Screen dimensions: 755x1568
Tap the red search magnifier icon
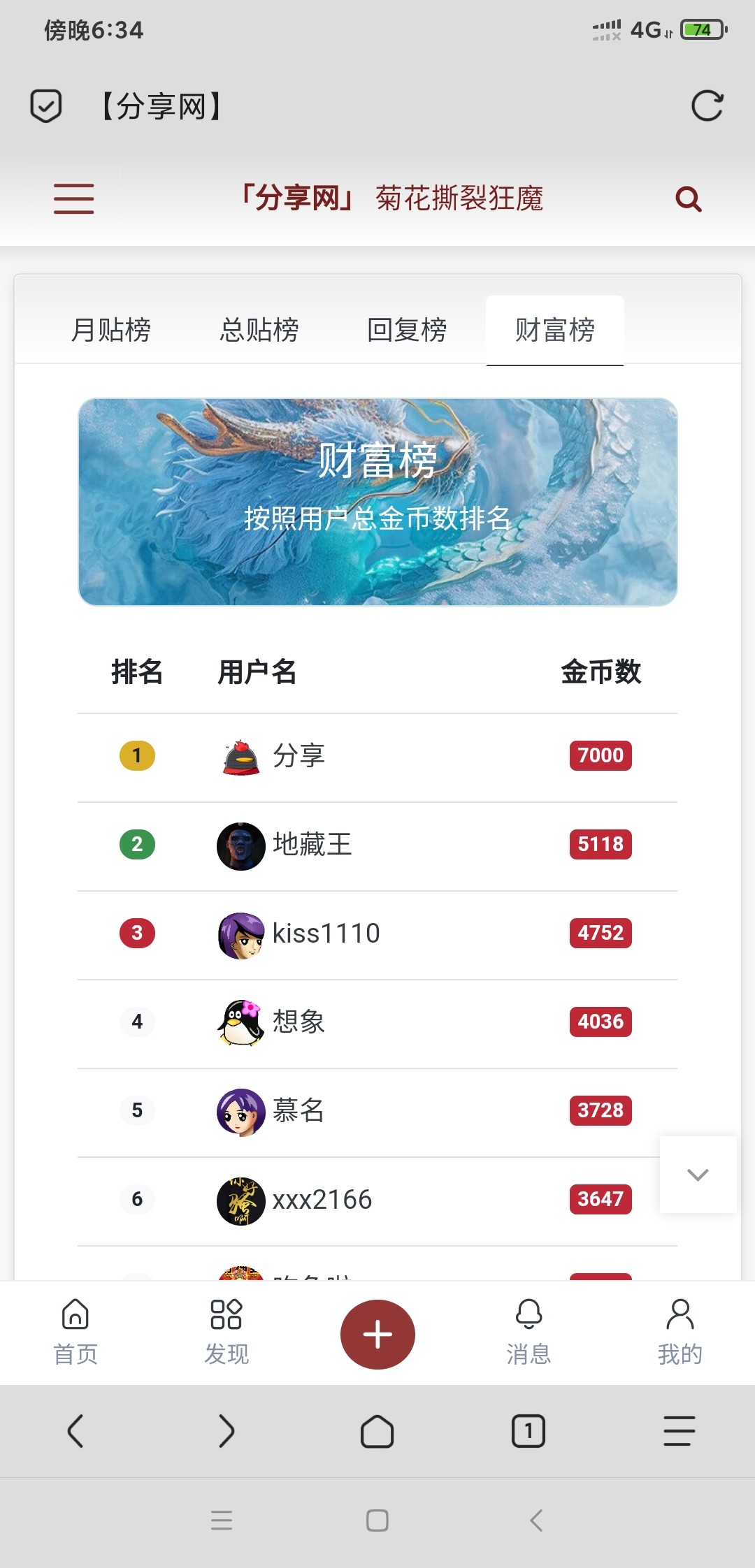[x=688, y=199]
